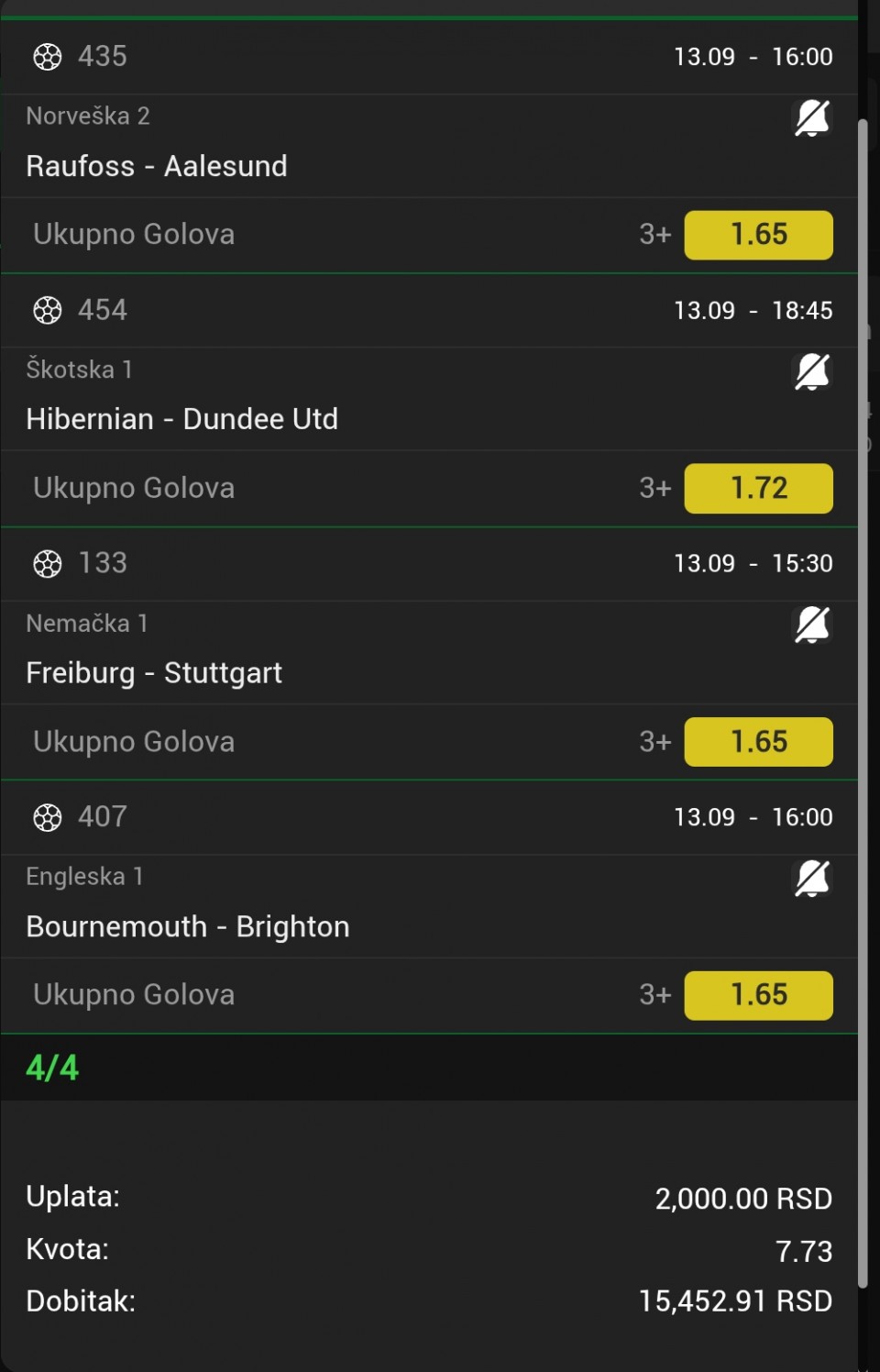Open the Raufoss - Aalesund match
880x1372 pixels.
pos(157,166)
